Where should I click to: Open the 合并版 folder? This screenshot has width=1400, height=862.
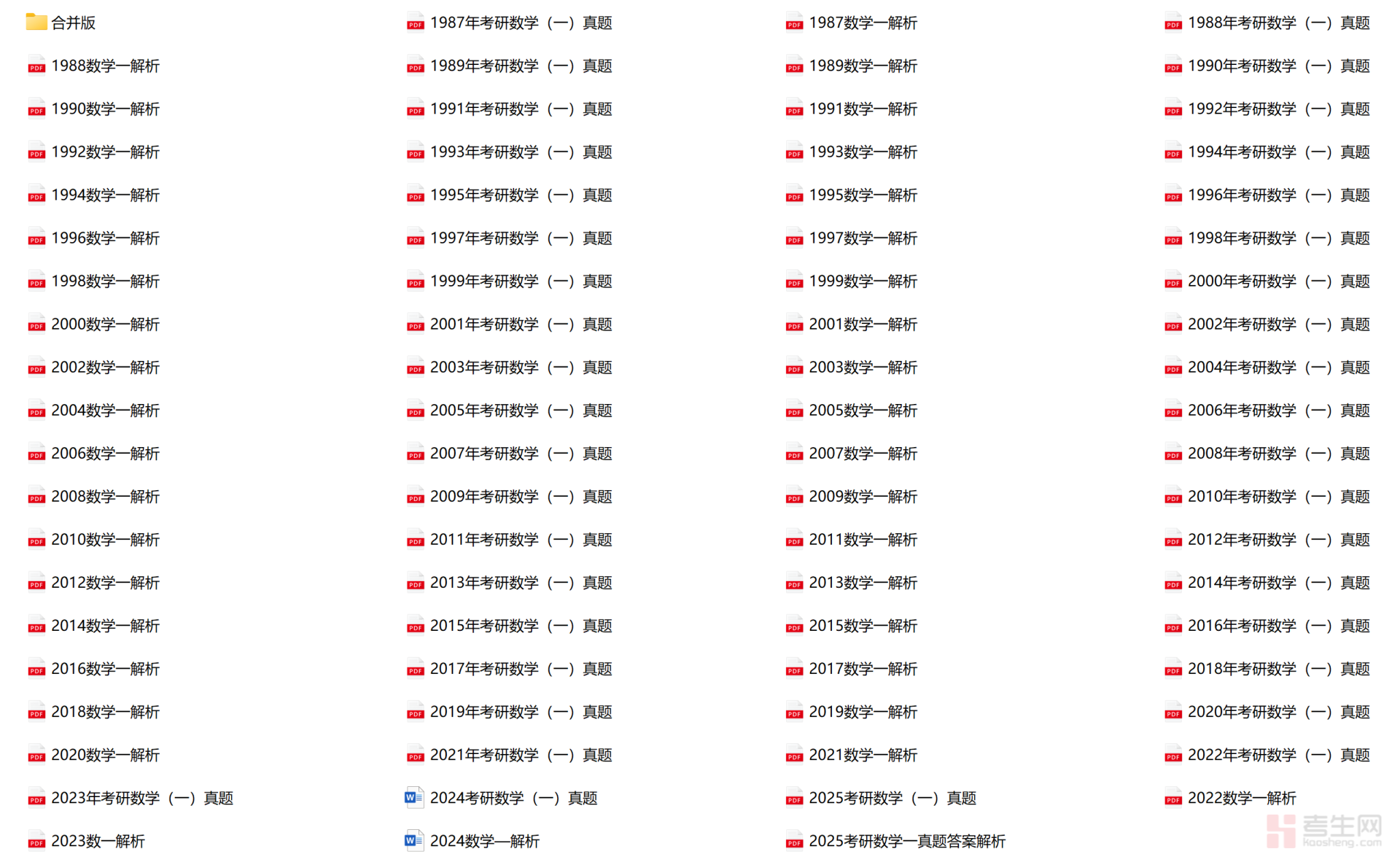pos(73,23)
